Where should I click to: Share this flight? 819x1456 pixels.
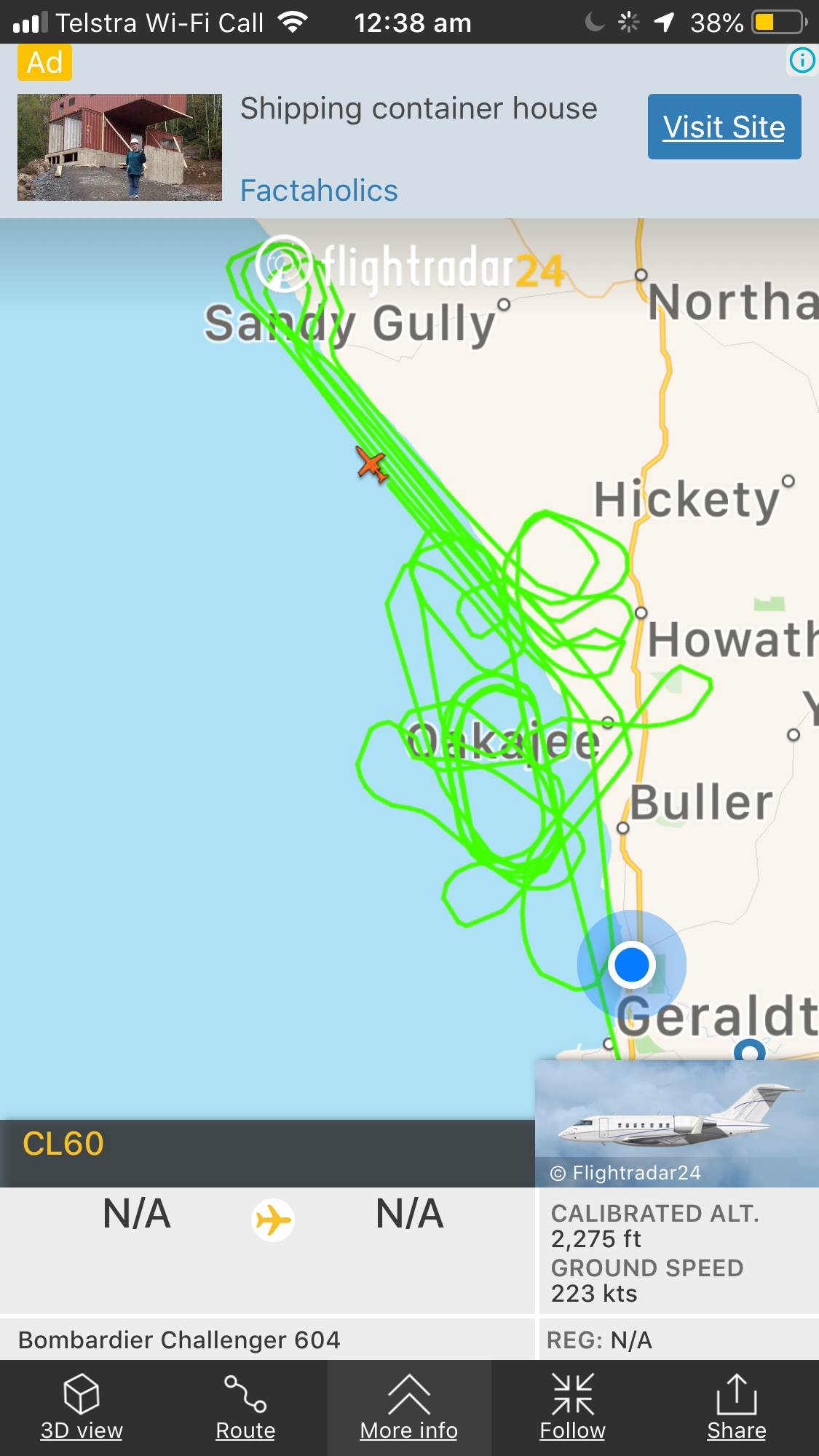(x=737, y=1407)
